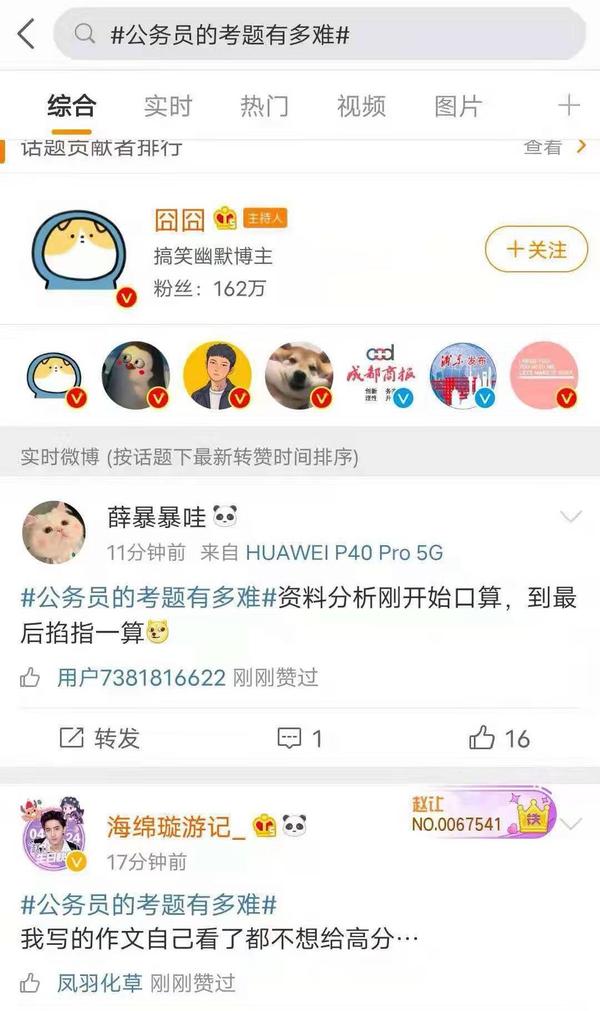The height and width of the screenshot is (1011, 600).
Task: Like 薛暴暴哇's post with 16 likes
Action: [499, 738]
